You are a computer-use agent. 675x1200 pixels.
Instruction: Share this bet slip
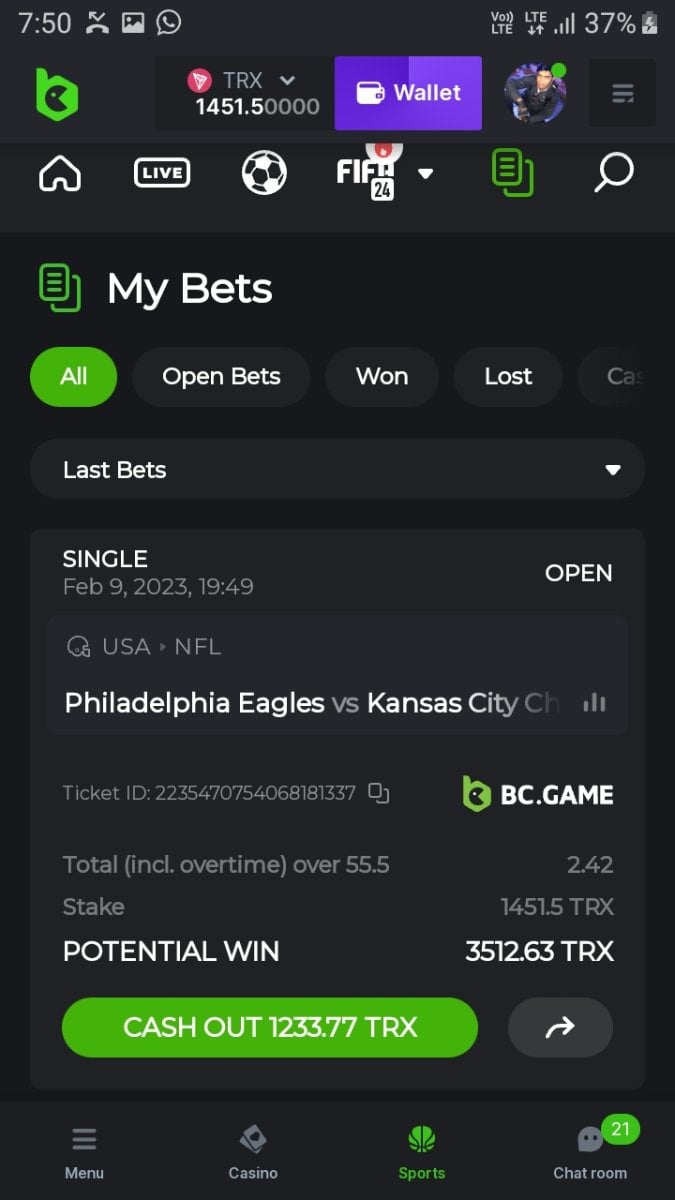pyautogui.click(x=560, y=1027)
